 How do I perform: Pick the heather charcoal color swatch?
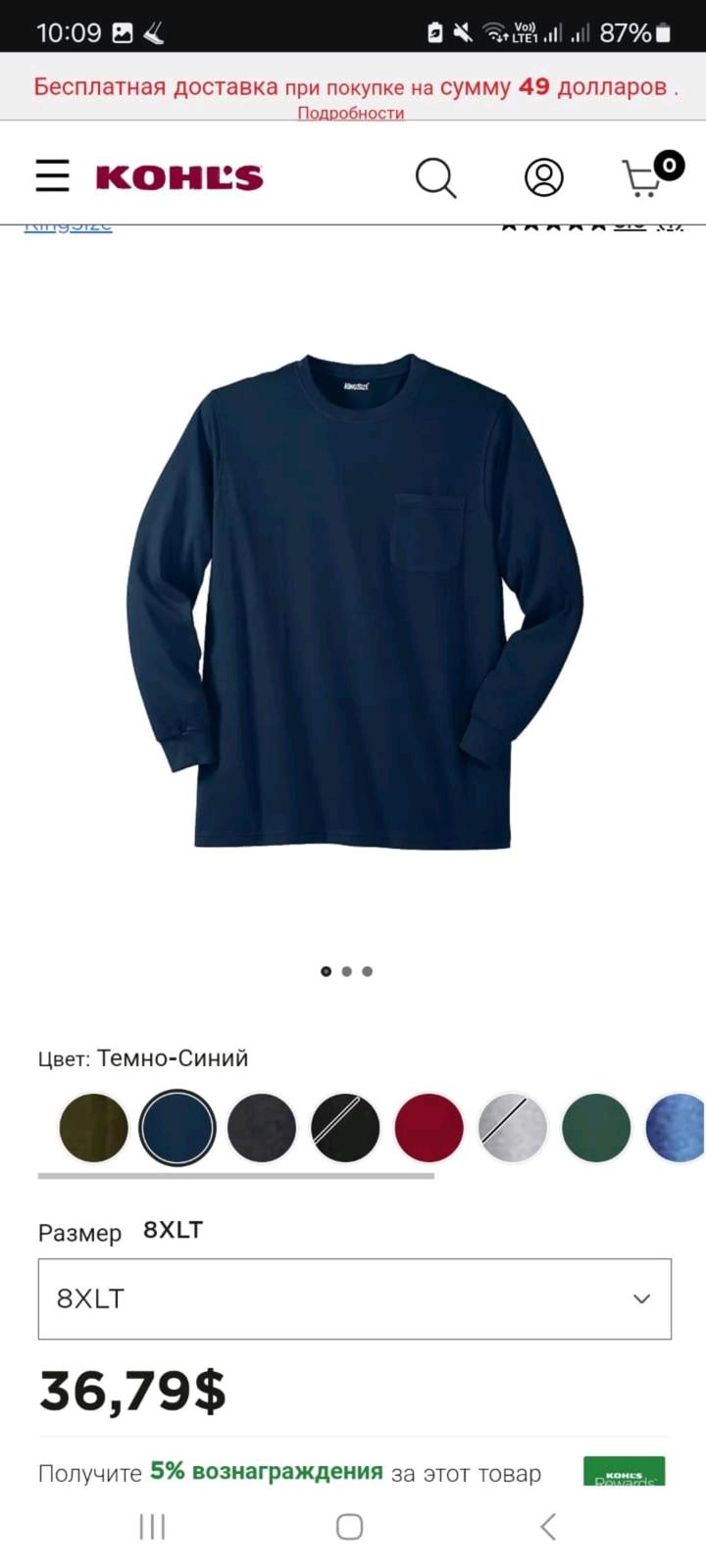click(x=262, y=1128)
